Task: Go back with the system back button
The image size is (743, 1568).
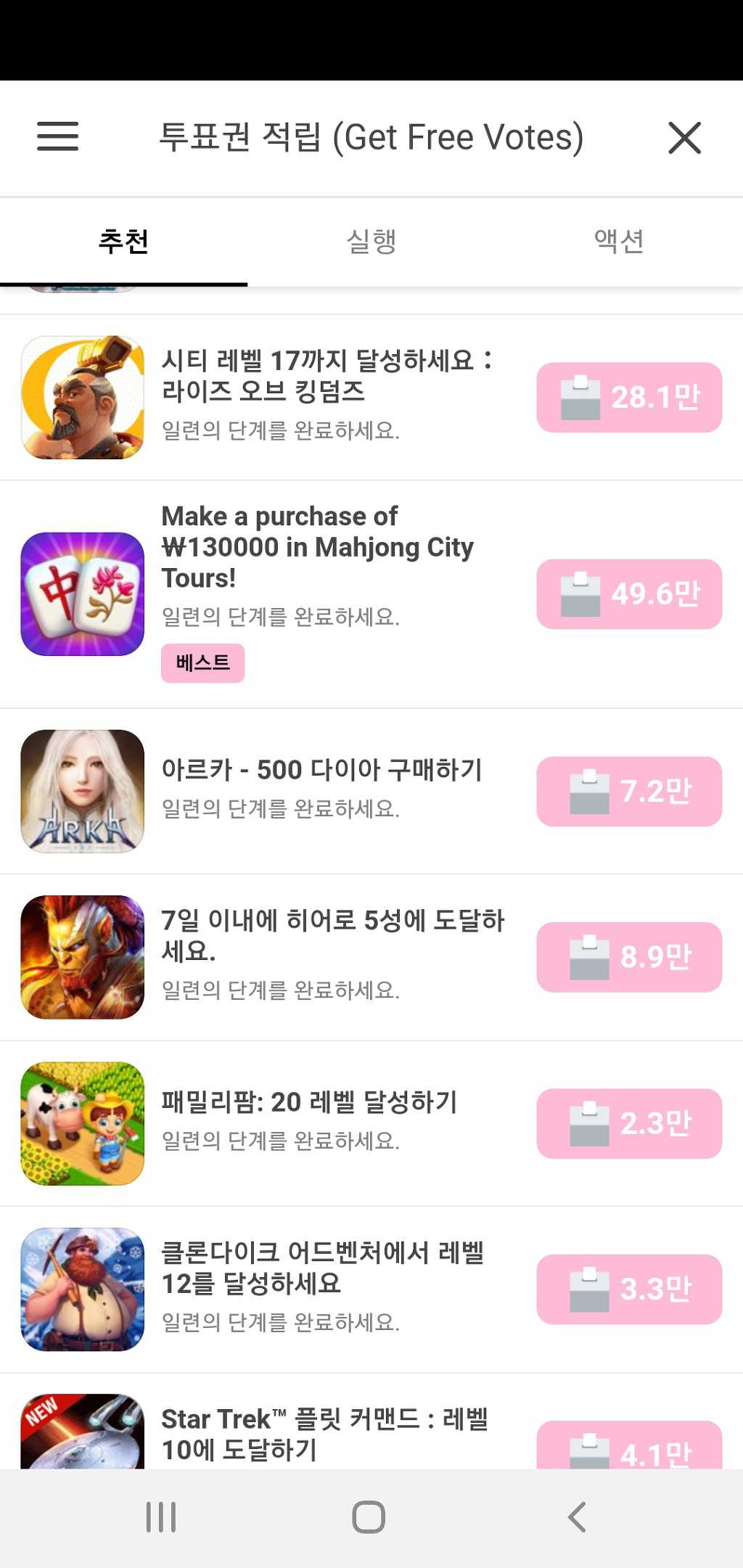Action: (x=577, y=1517)
